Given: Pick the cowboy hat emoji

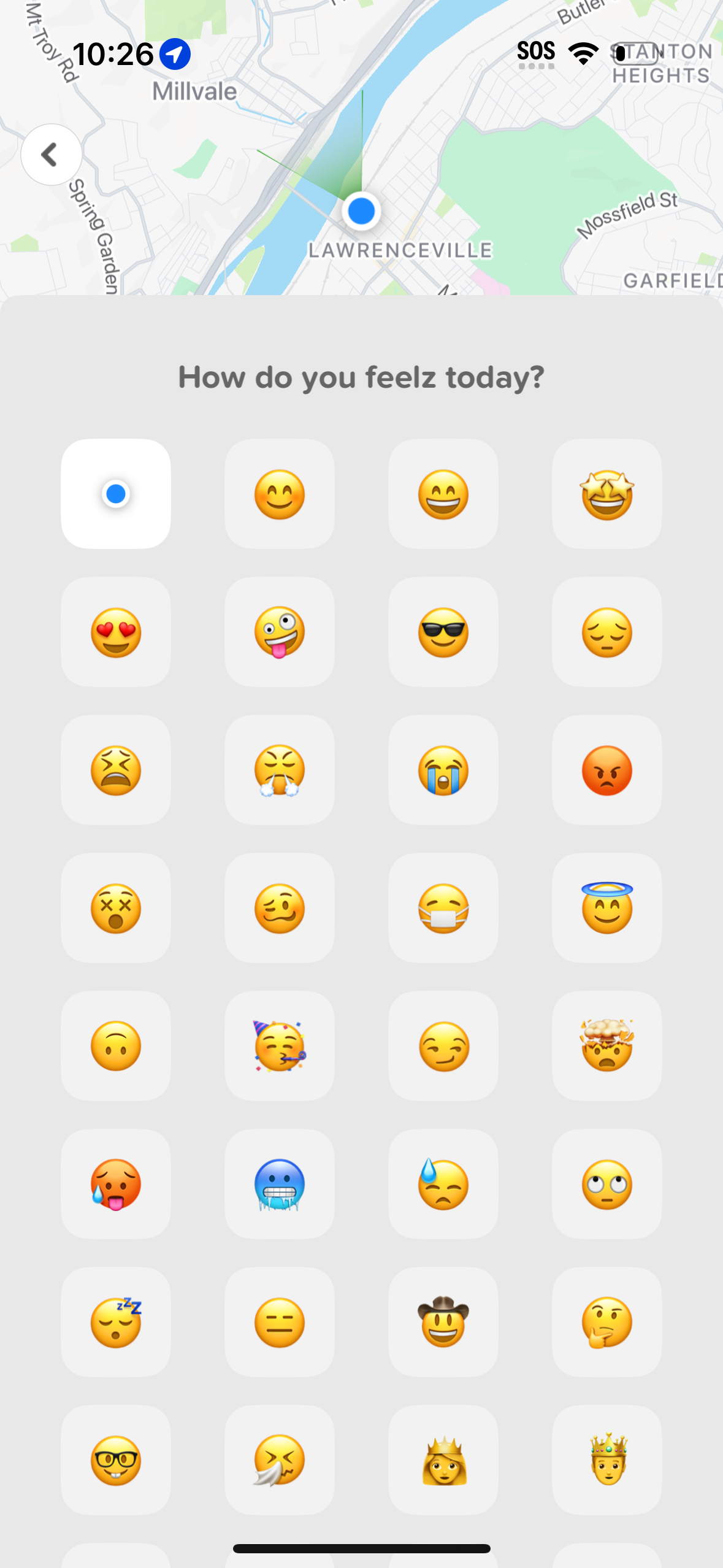Looking at the screenshot, I should point(443,1322).
